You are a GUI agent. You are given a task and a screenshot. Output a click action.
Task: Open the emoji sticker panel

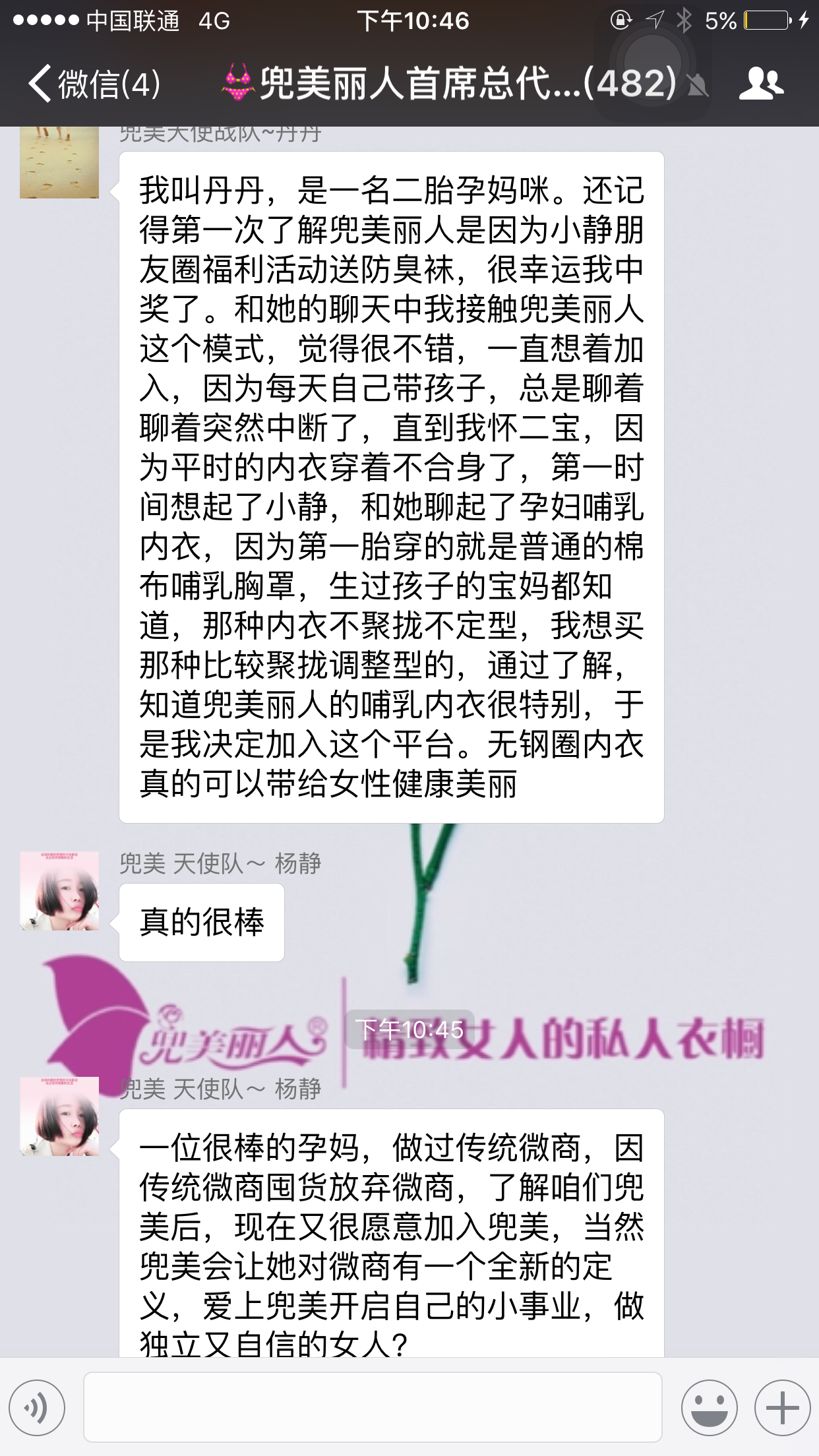[709, 1409]
